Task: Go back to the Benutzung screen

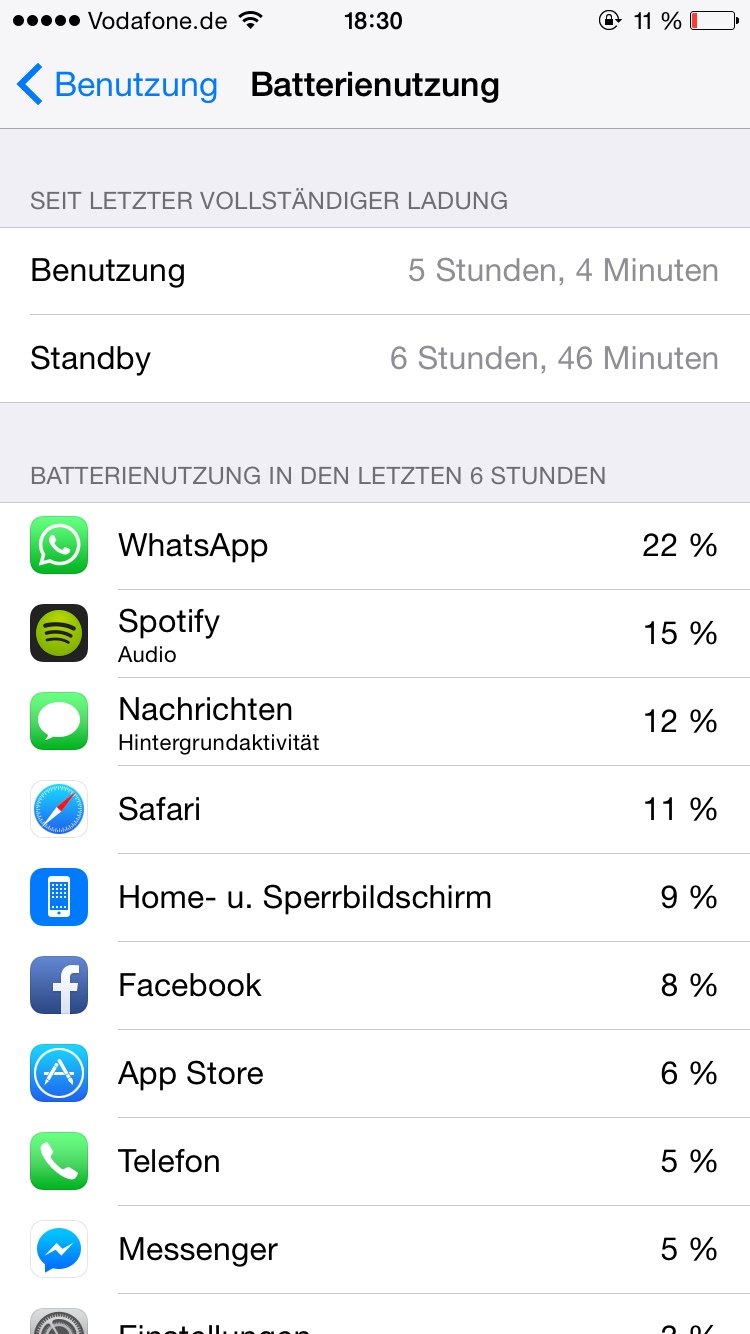Action: pyautogui.click(x=117, y=85)
